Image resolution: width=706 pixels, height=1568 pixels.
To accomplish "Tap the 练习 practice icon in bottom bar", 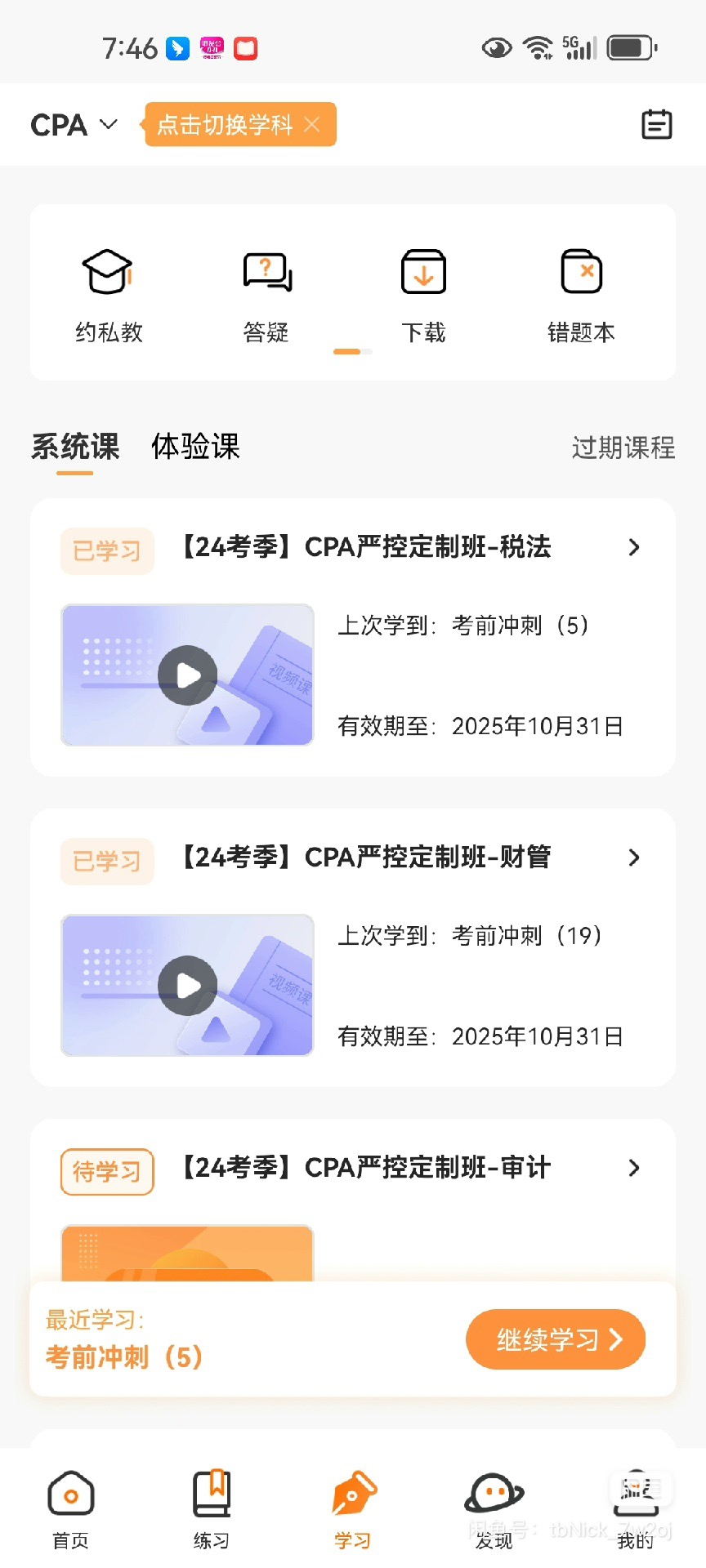I will [211, 1503].
